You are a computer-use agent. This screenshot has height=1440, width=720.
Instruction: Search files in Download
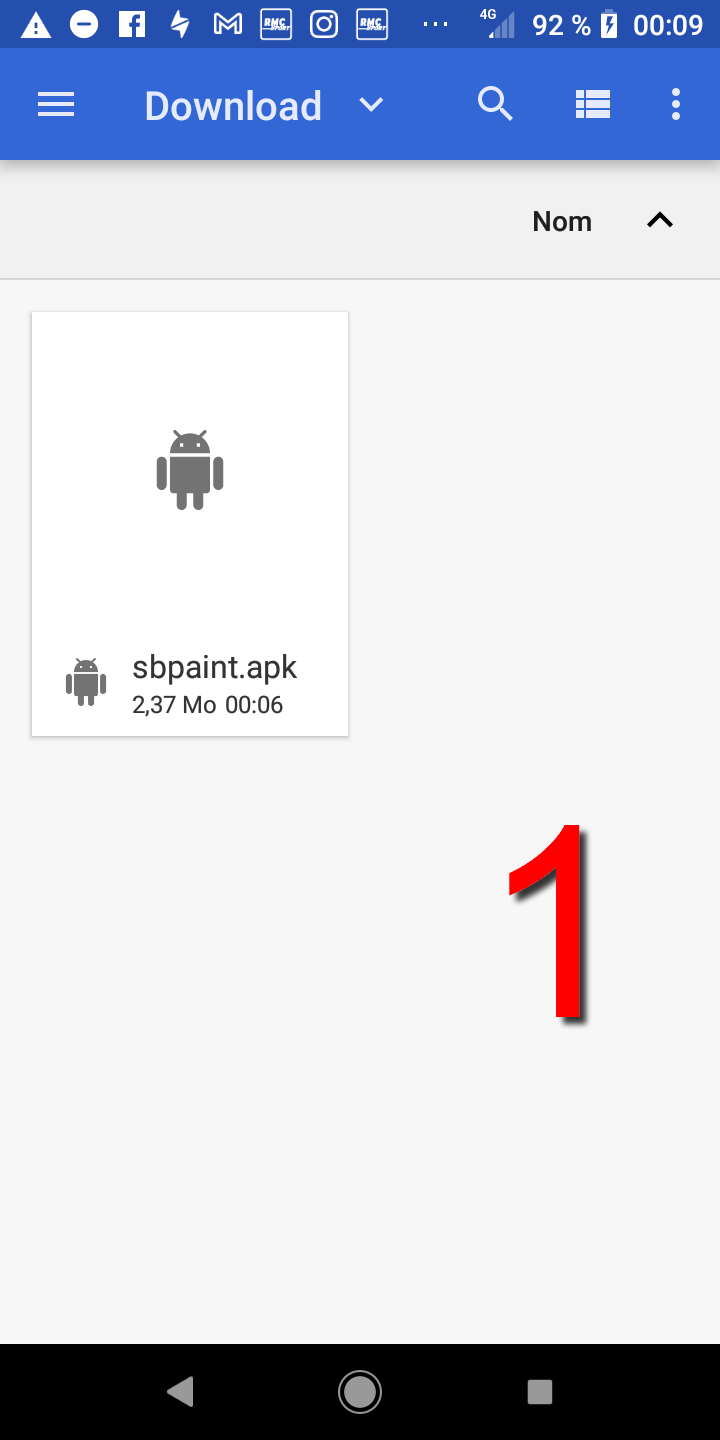495,104
